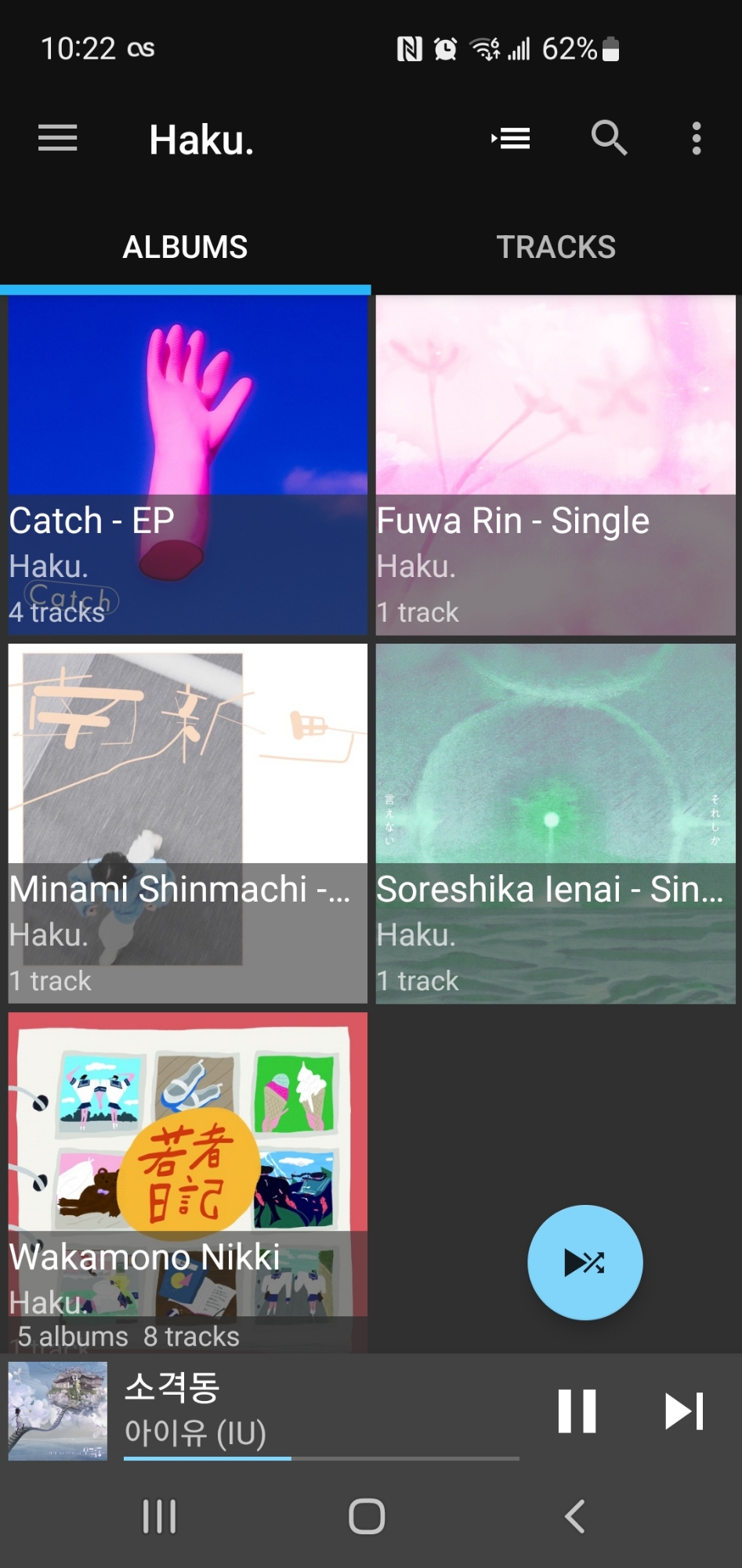Shuffle play all Haku. tracks
The width and height of the screenshot is (742, 1568).
585,1262
